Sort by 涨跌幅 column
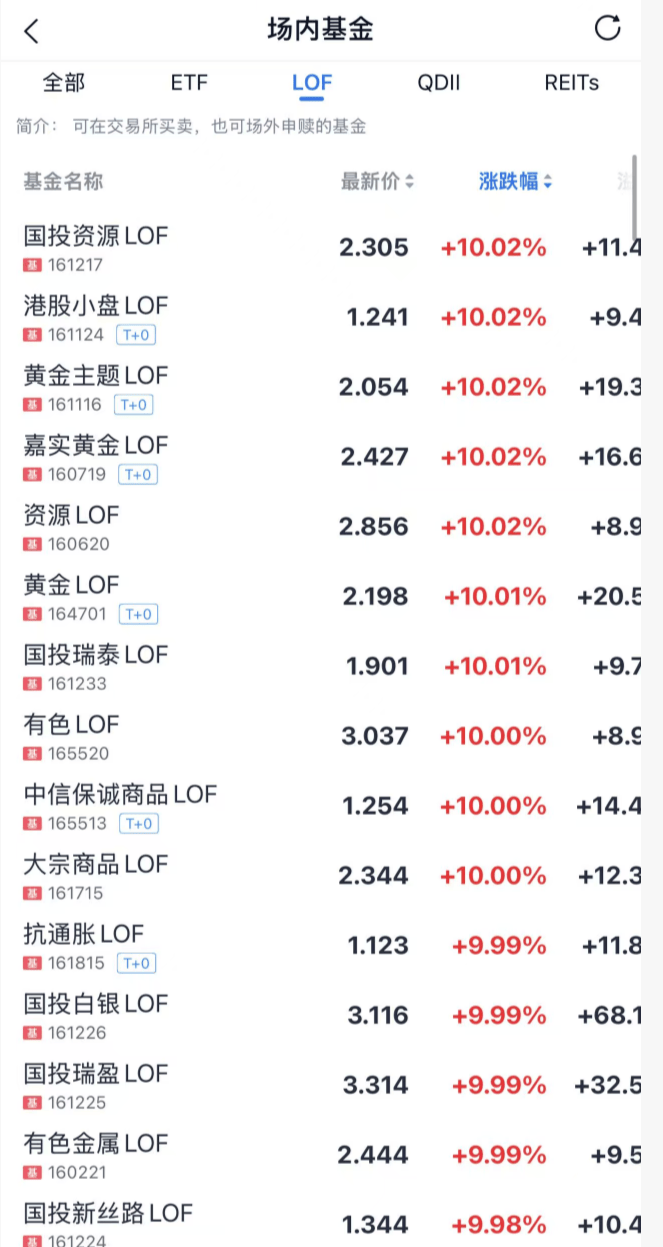Image resolution: width=663 pixels, height=1247 pixels. pyautogui.click(x=515, y=181)
